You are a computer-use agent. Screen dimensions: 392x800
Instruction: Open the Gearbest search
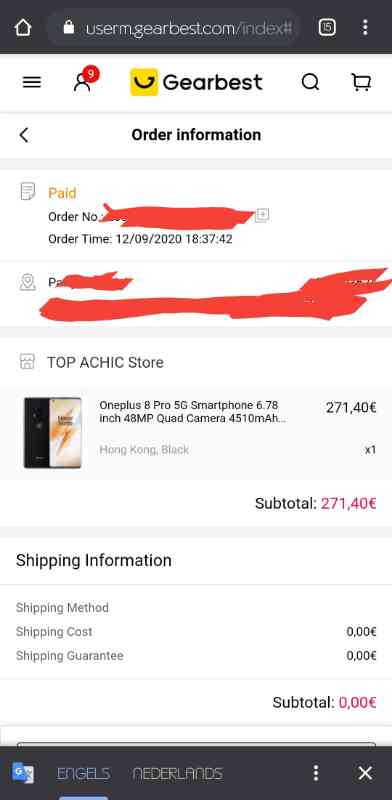(x=310, y=82)
